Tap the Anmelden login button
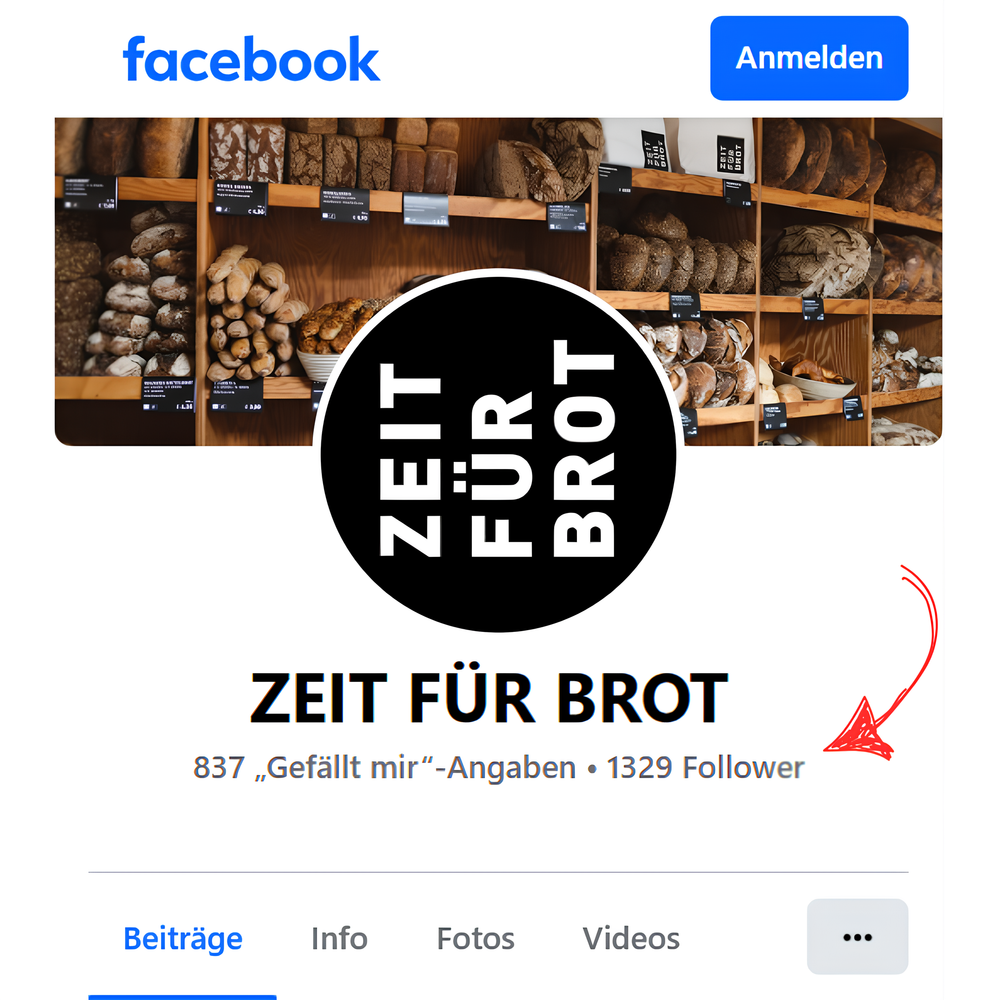The height and width of the screenshot is (1000, 1000). click(x=809, y=58)
